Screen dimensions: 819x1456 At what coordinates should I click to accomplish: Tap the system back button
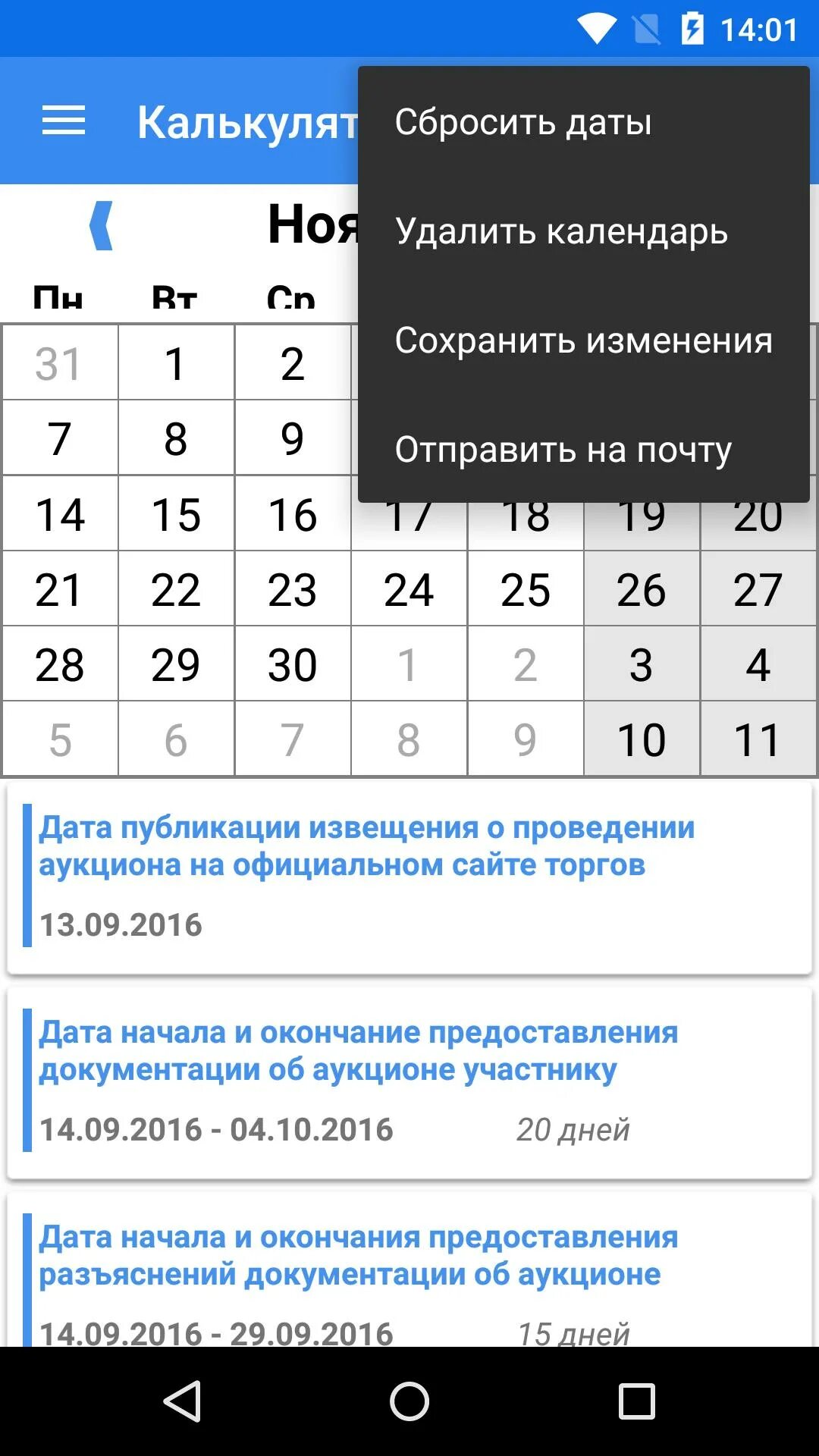182,1401
